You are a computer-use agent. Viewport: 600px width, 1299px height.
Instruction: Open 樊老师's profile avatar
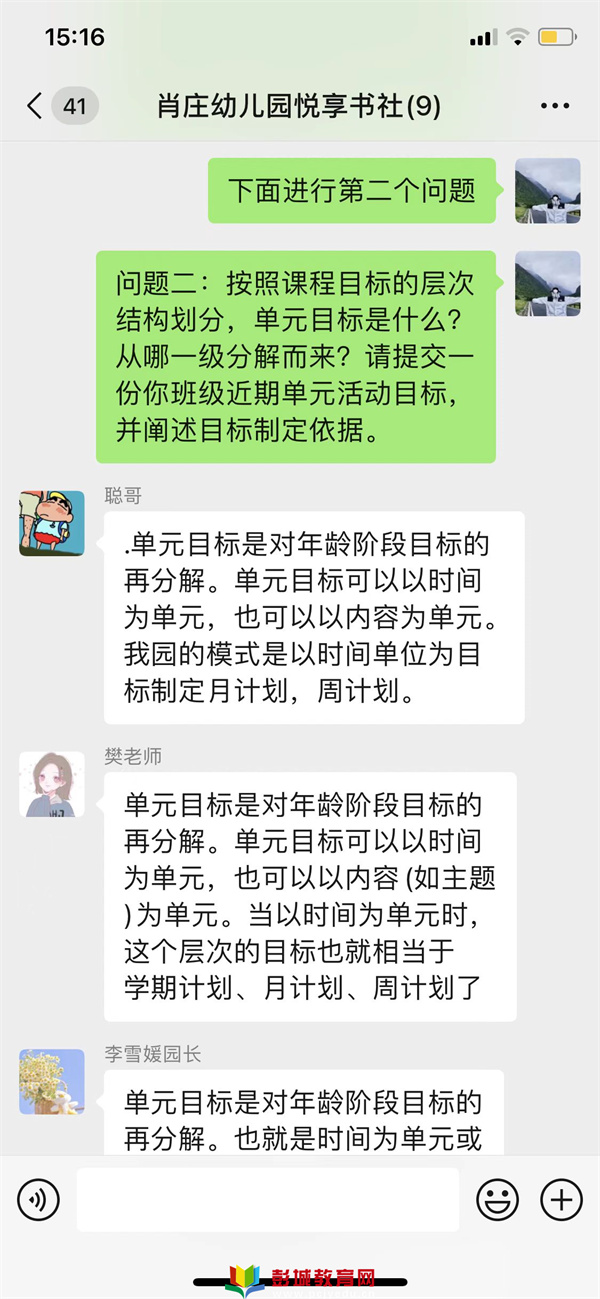52,784
